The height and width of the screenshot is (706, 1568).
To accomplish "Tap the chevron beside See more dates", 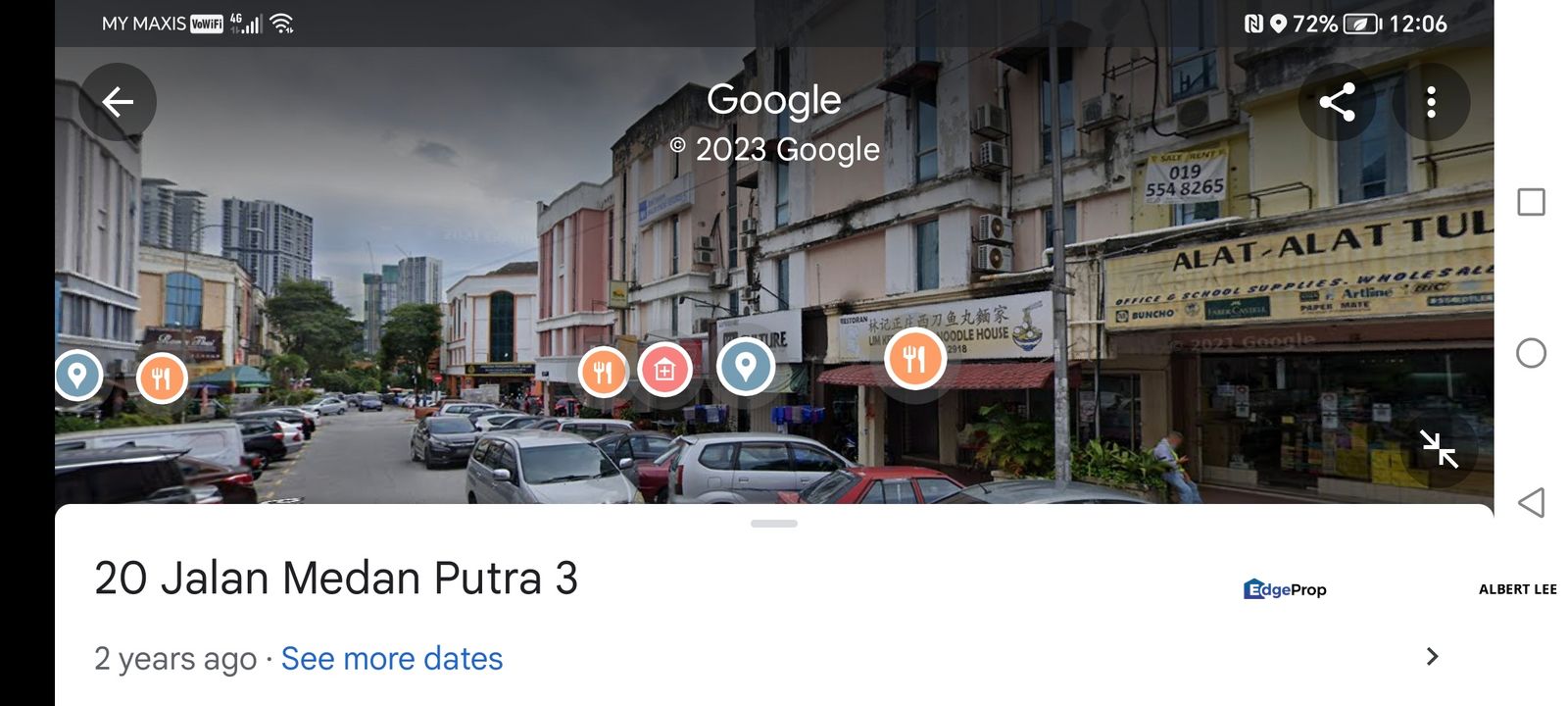I will click(x=1432, y=656).
